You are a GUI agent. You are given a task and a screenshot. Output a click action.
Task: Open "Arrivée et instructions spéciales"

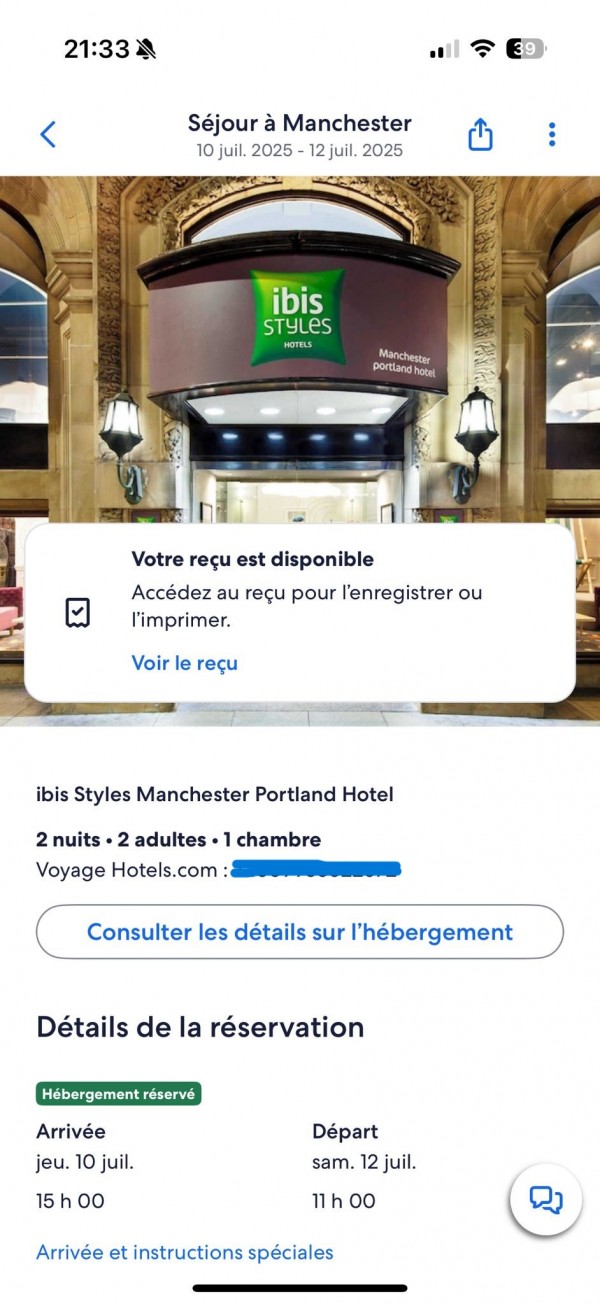point(185,1252)
